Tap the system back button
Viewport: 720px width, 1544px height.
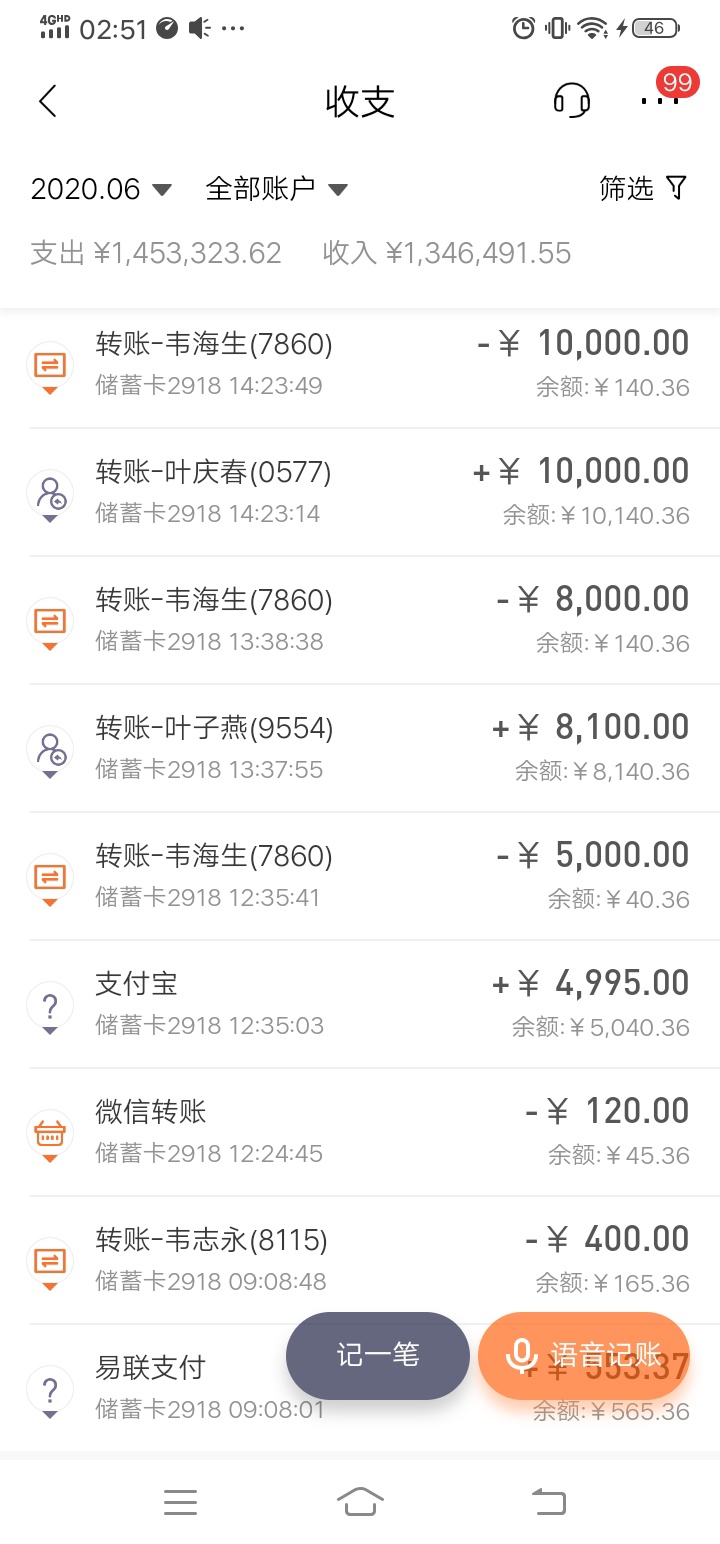(548, 1501)
